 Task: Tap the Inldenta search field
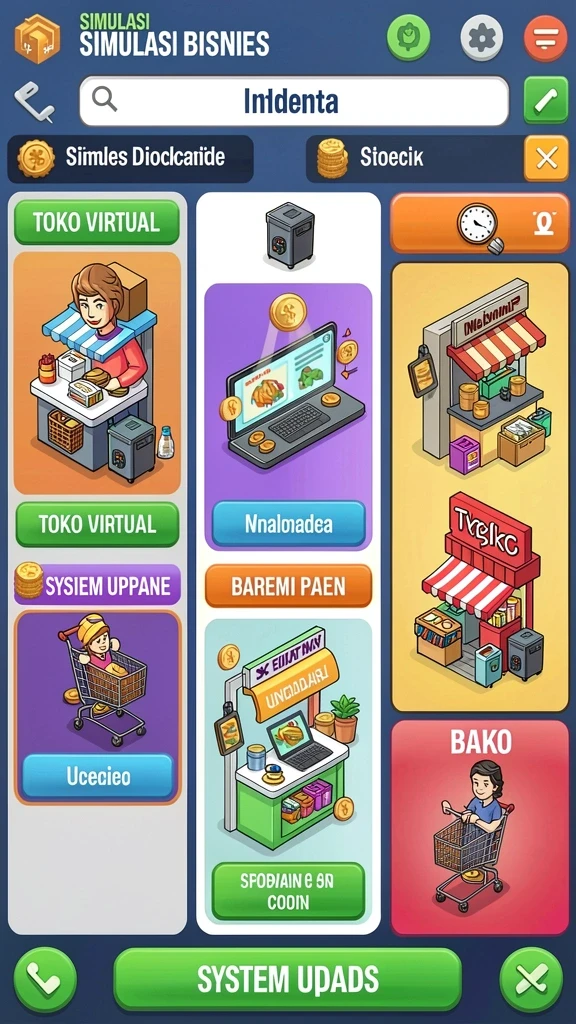[294, 101]
